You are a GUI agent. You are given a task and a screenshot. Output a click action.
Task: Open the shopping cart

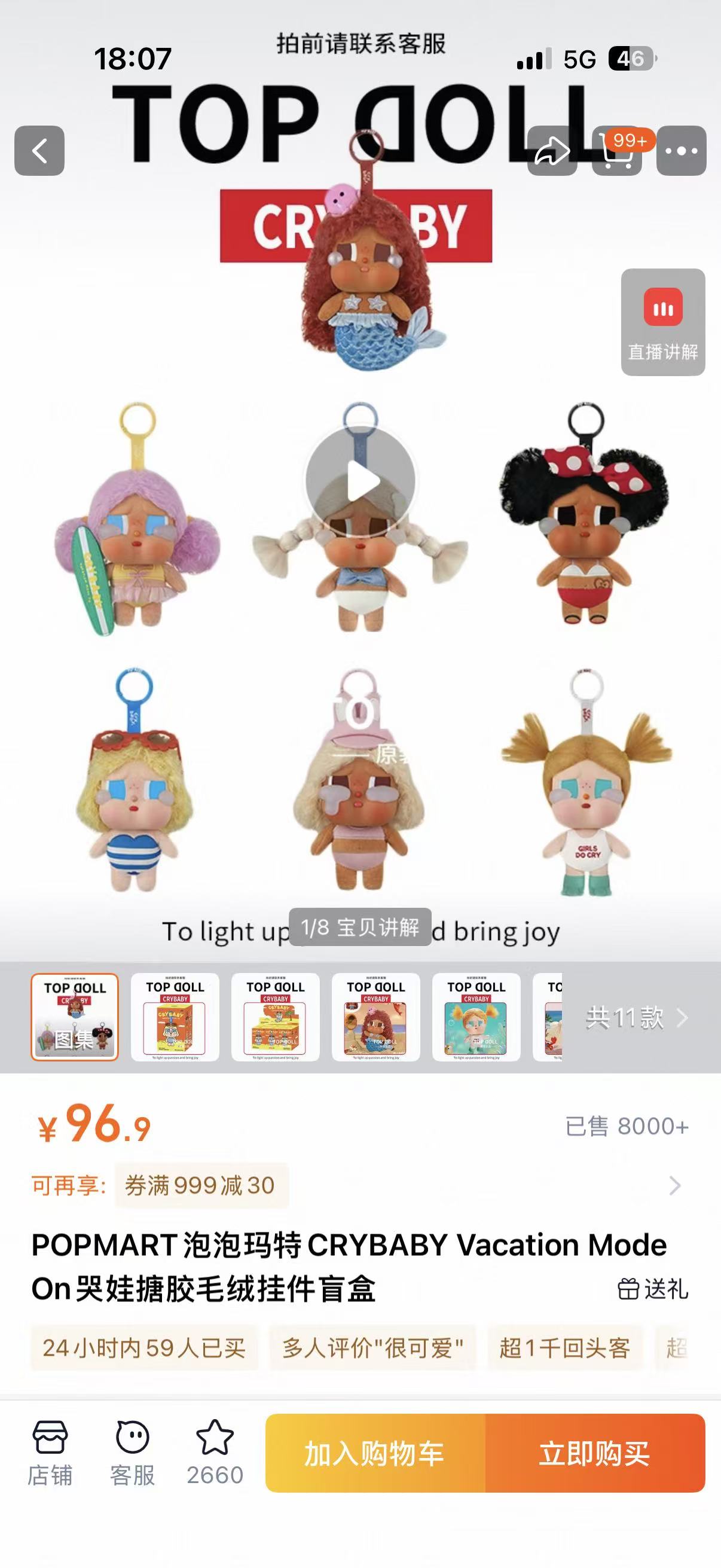click(617, 151)
